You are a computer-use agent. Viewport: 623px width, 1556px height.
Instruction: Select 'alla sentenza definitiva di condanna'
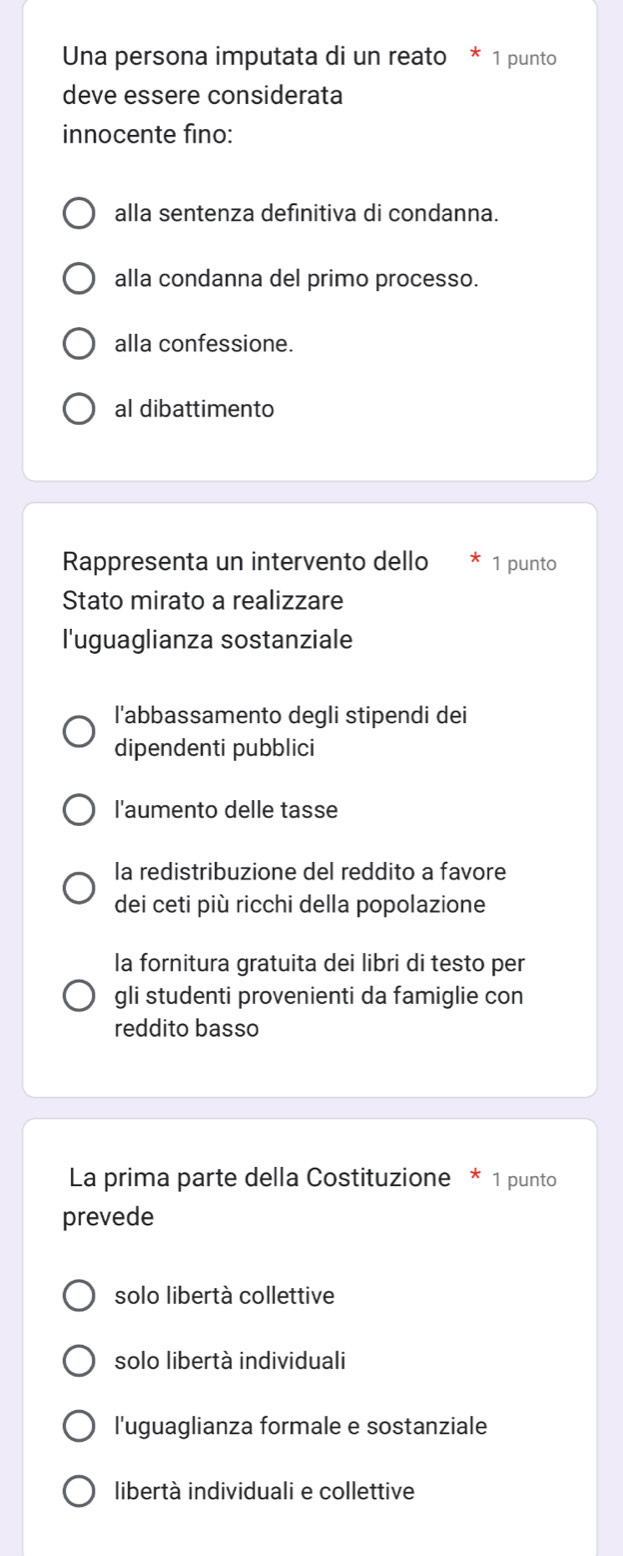pyautogui.click(x=79, y=213)
